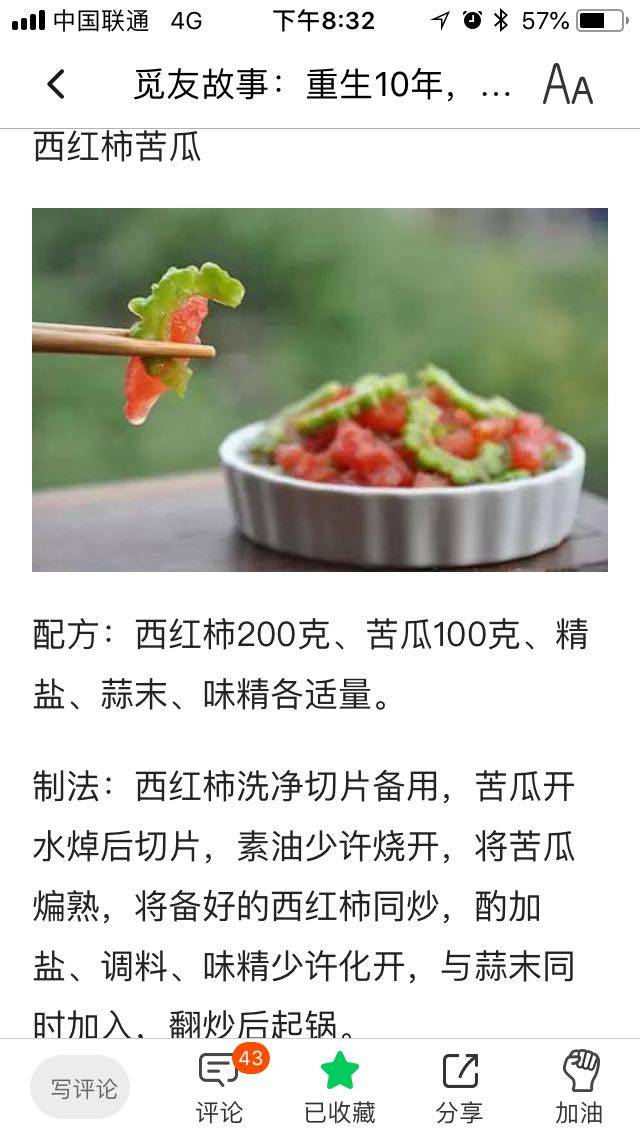
Task: View the 43 comments
Action: point(220,1085)
